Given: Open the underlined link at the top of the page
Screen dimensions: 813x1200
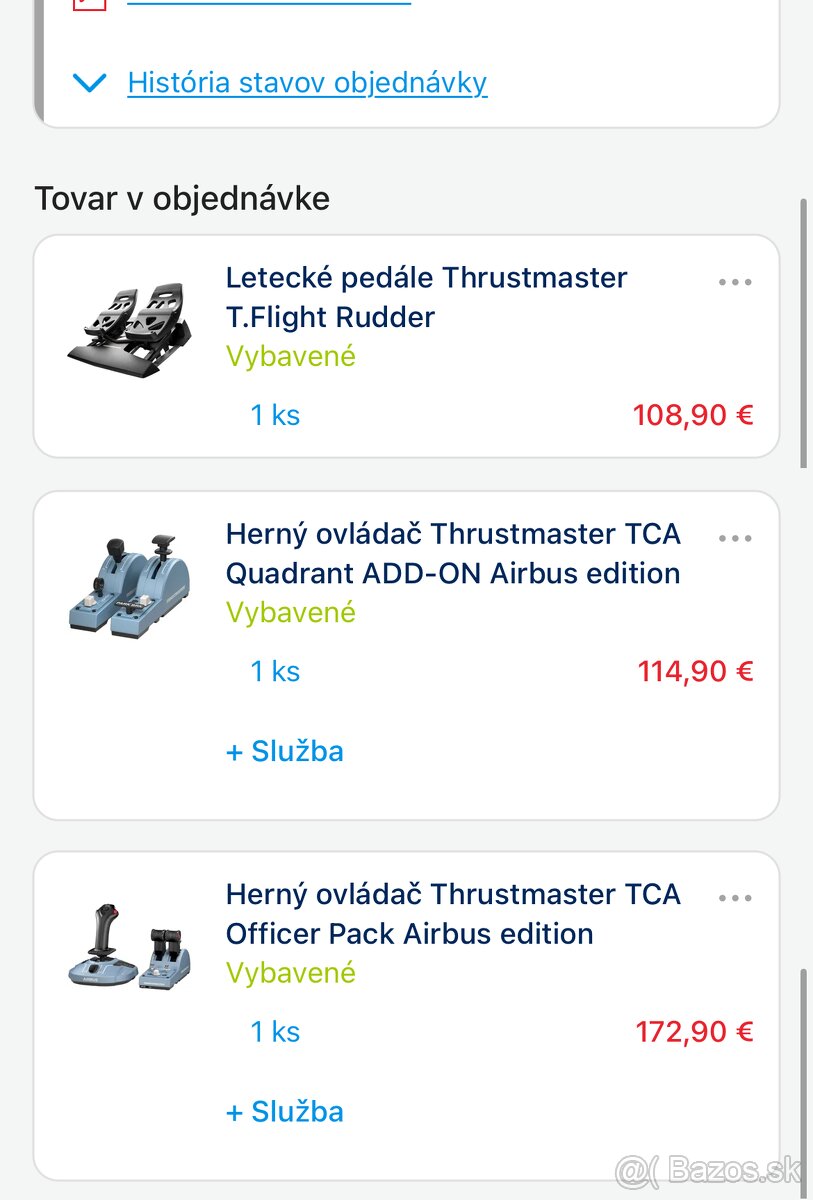Looking at the screenshot, I should (x=270, y=0).
